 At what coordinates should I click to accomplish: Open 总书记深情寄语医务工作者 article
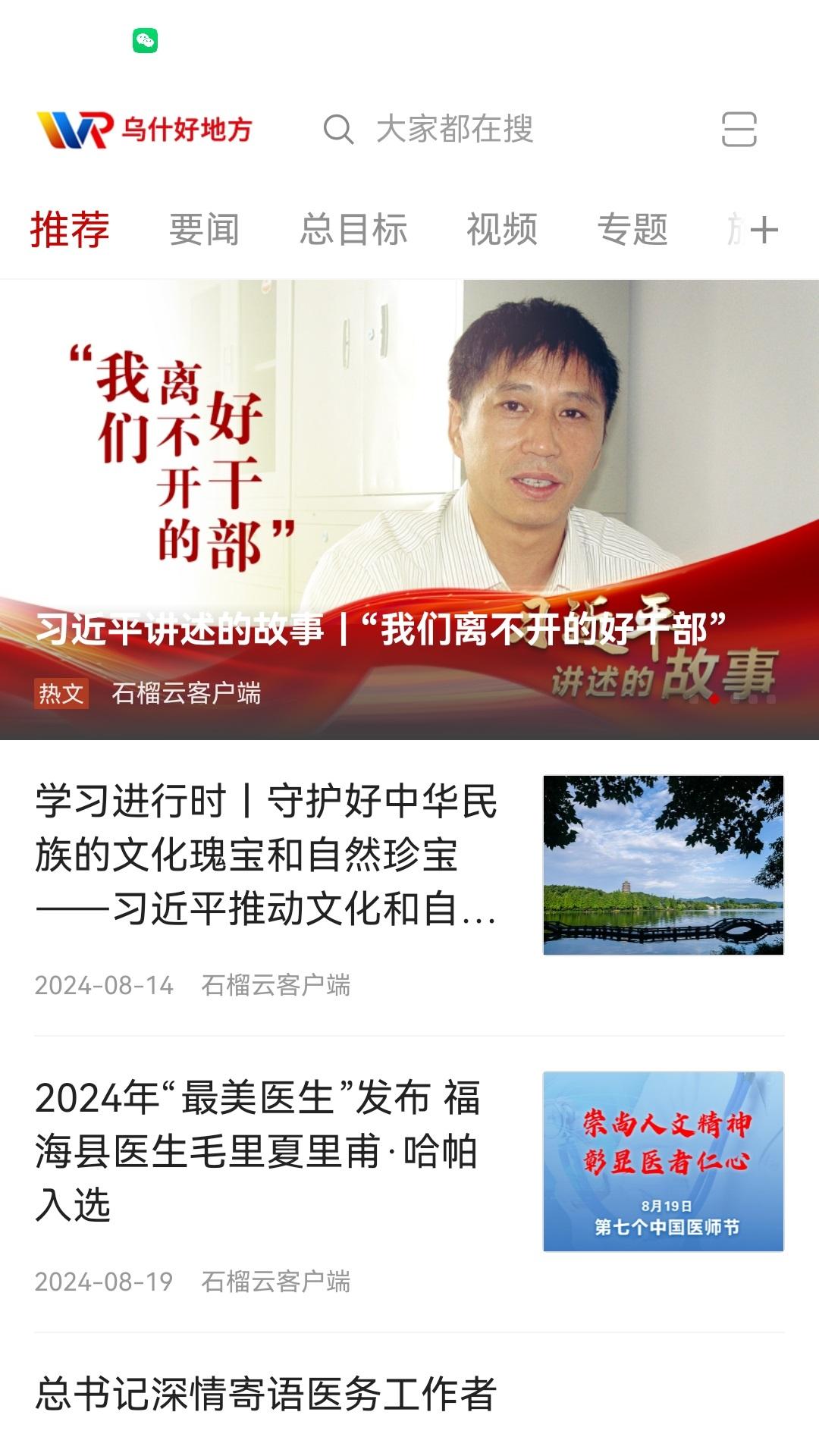pyautogui.click(x=264, y=1399)
